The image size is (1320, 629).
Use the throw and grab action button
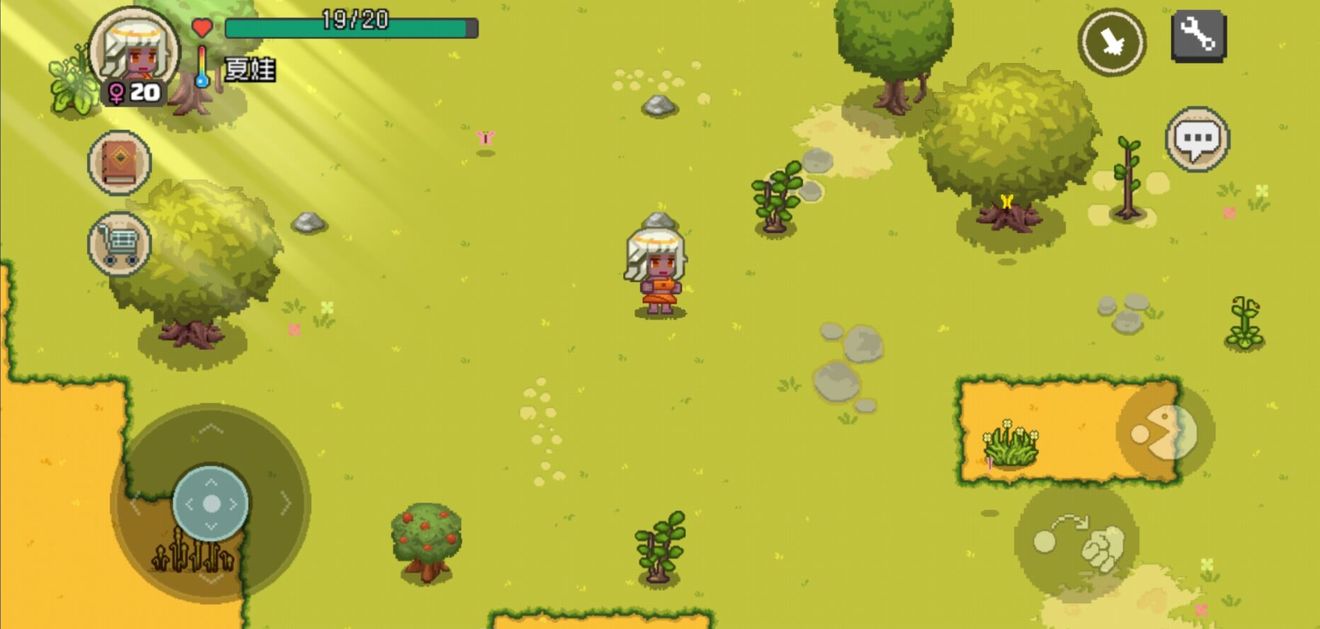1077,542
